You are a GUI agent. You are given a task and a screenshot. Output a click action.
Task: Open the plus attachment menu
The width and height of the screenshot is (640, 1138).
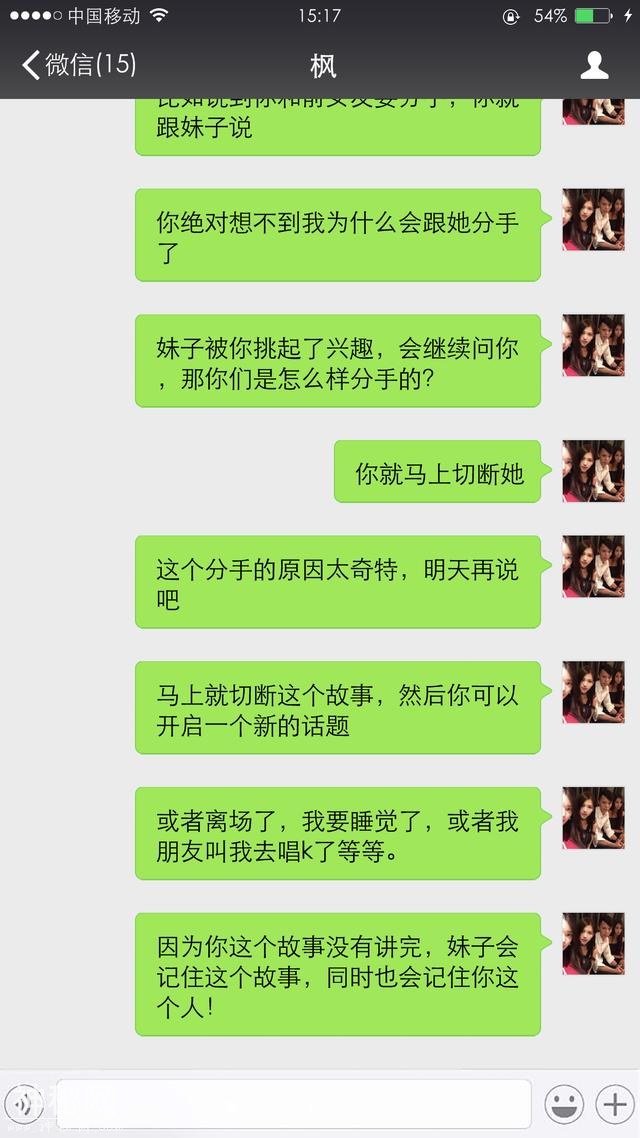point(612,1104)
